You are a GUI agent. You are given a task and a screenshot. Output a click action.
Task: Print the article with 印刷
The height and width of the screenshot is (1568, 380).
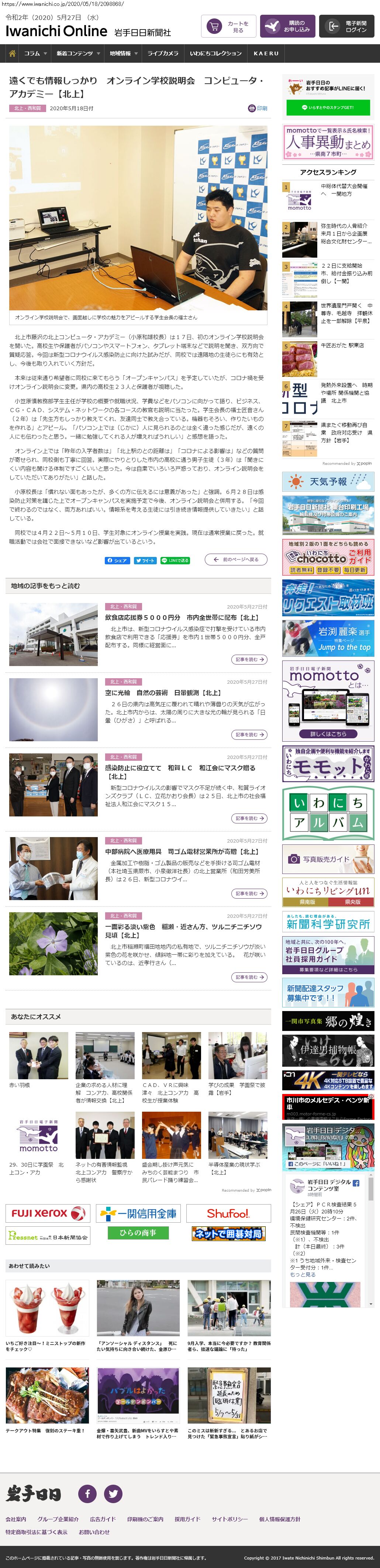pos(258,108)
